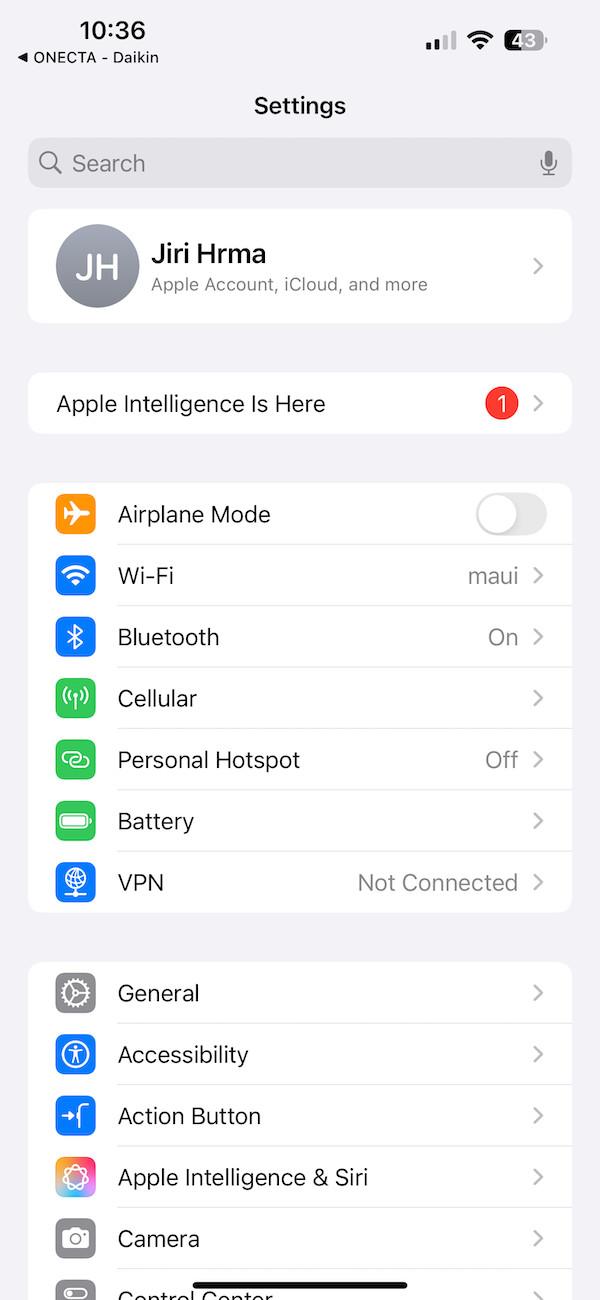Open VPN settings
The height and width of the screenshot is (1300, 600).
pyautogui.click(x=300, y=882)
